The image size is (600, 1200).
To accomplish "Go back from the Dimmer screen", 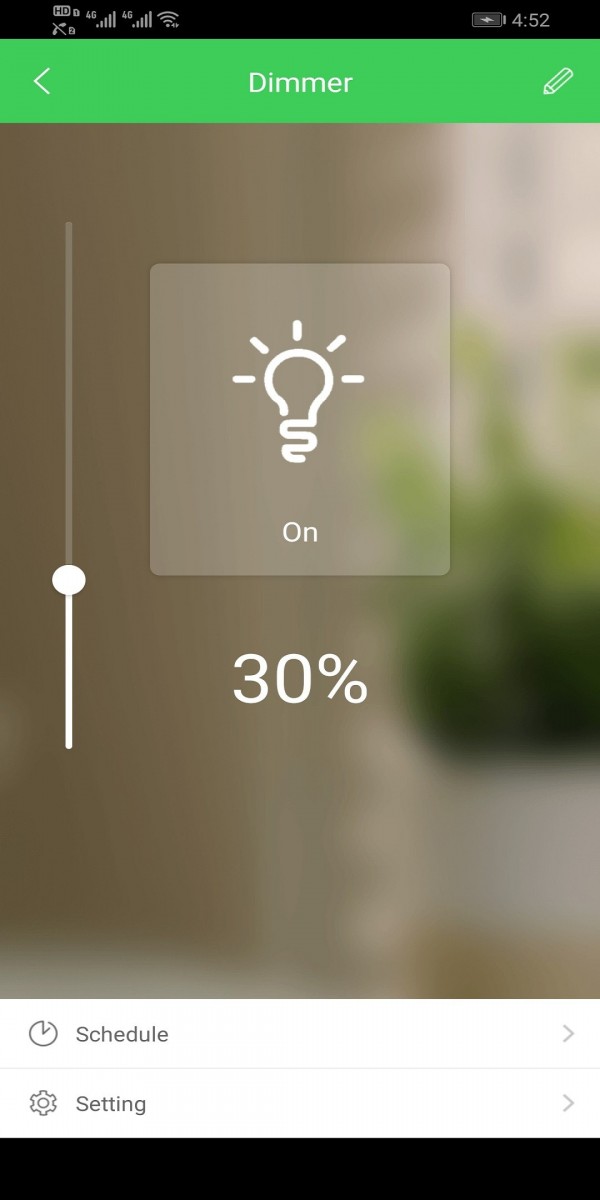I will 42,82.
